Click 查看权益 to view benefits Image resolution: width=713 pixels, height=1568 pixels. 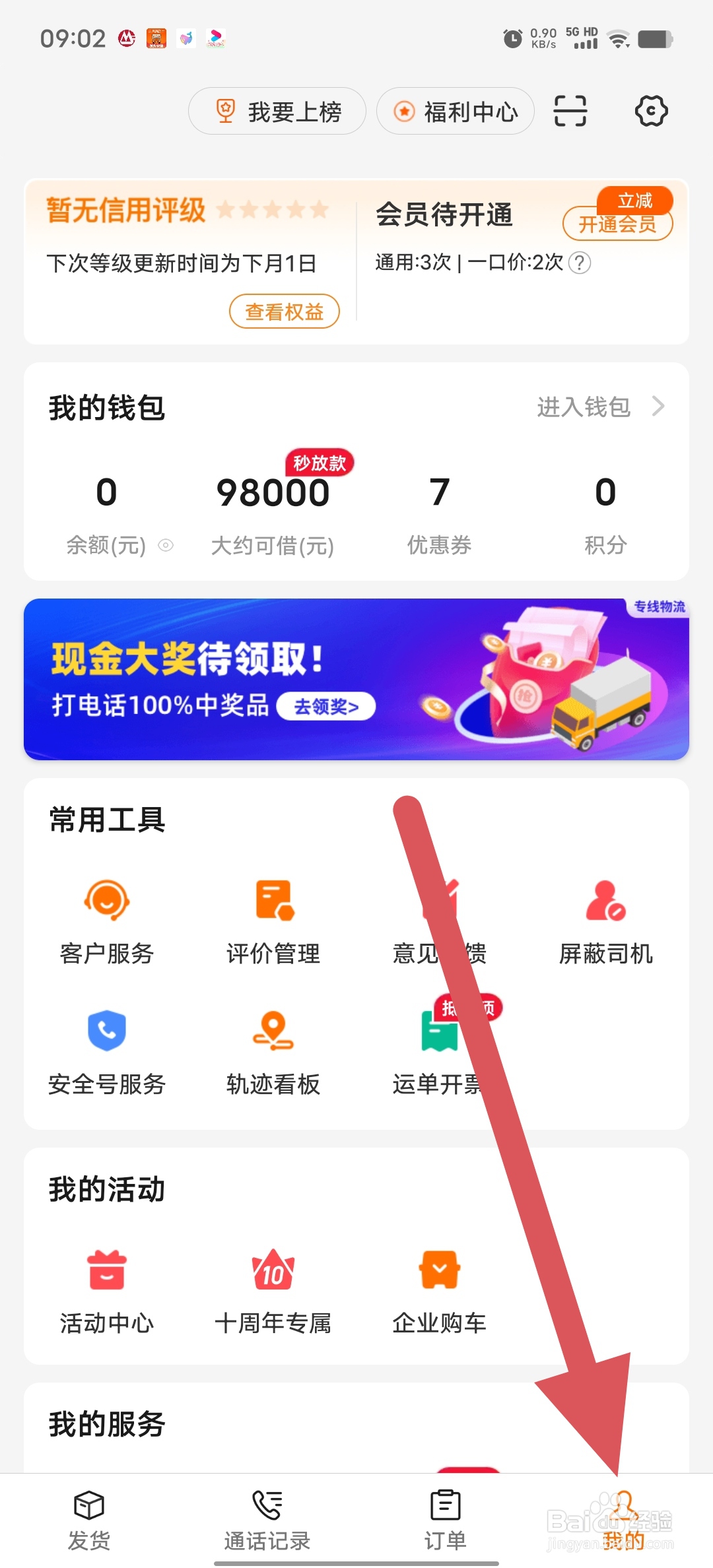pos(284,311)
